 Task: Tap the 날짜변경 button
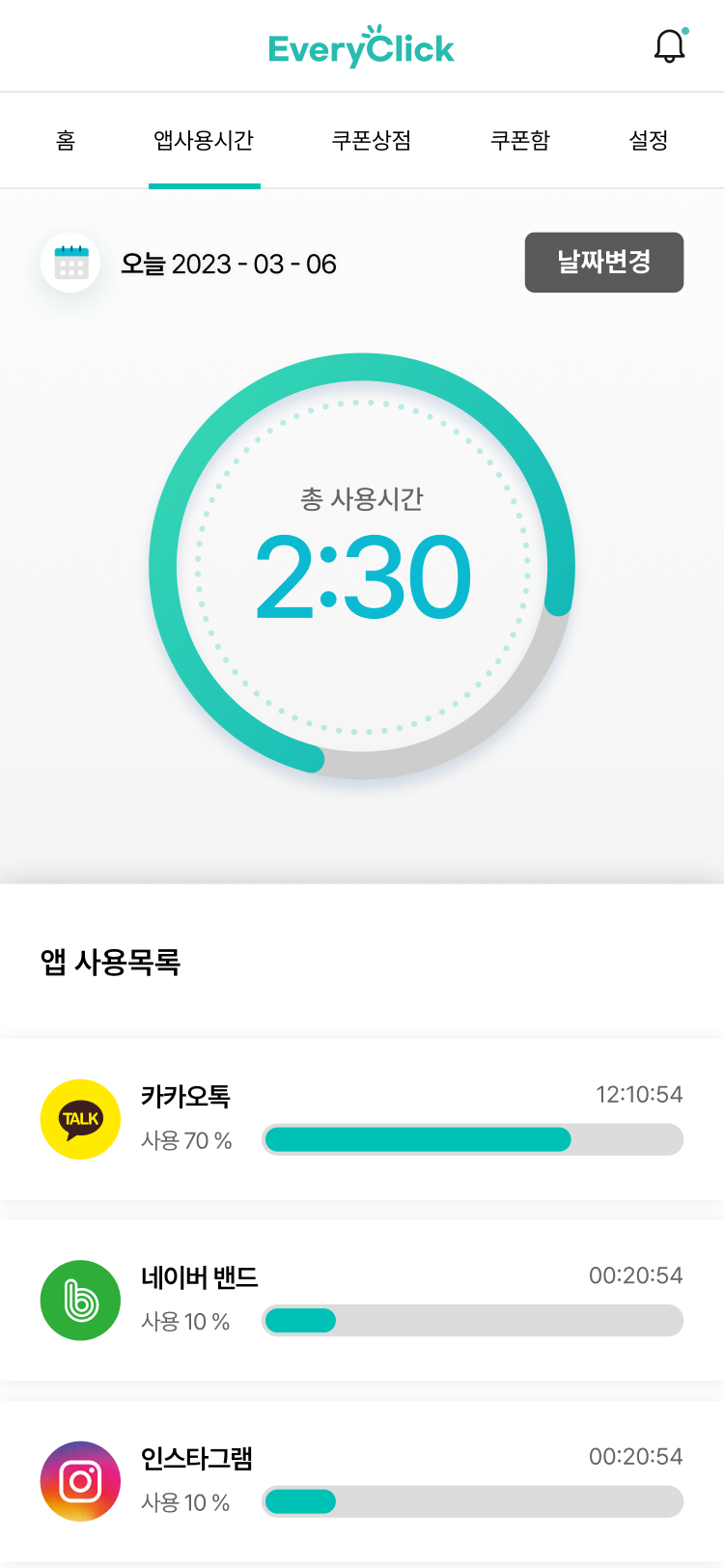point(604,262)
